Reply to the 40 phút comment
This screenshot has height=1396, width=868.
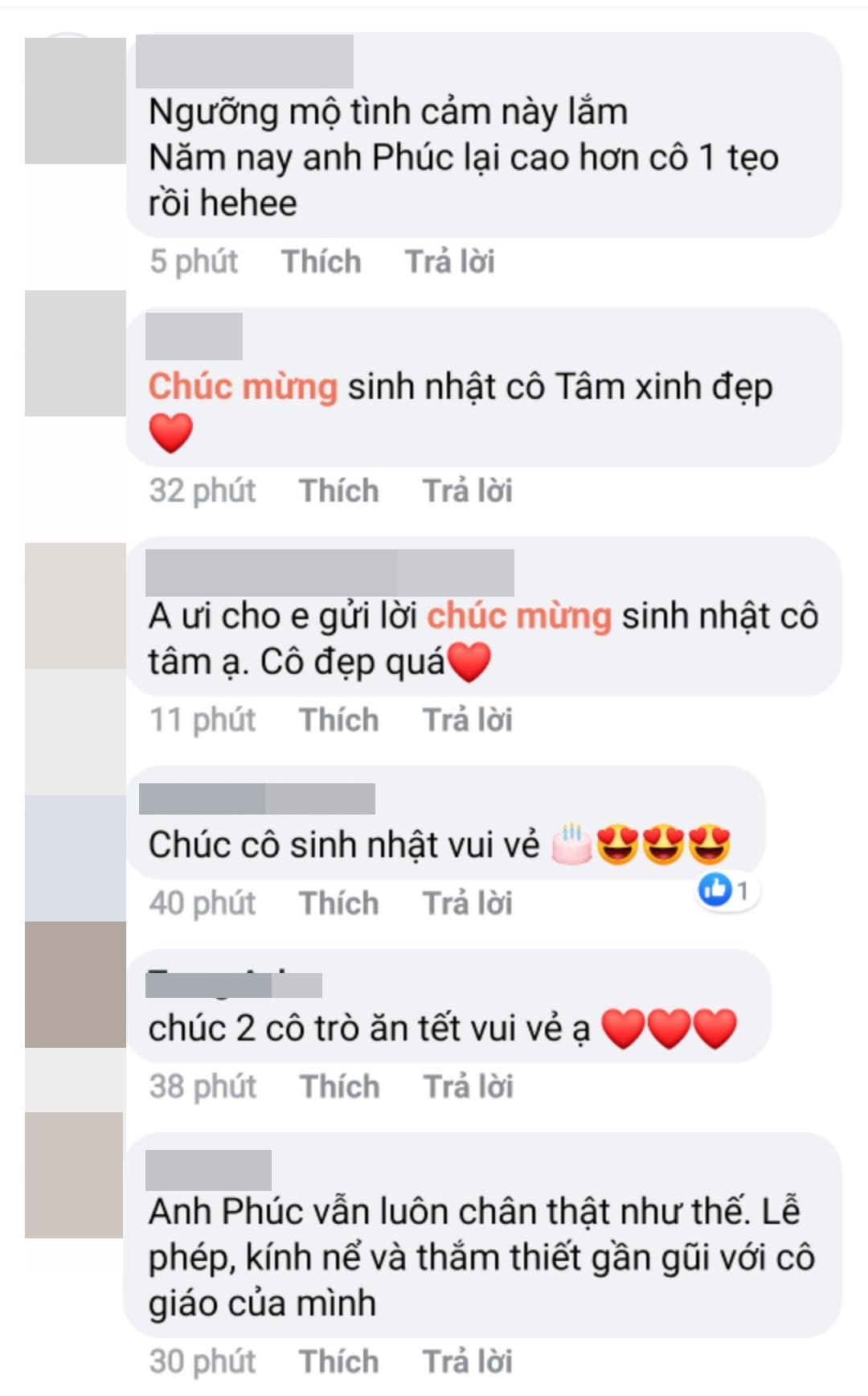pyautogui.click(x=467, y=903)
